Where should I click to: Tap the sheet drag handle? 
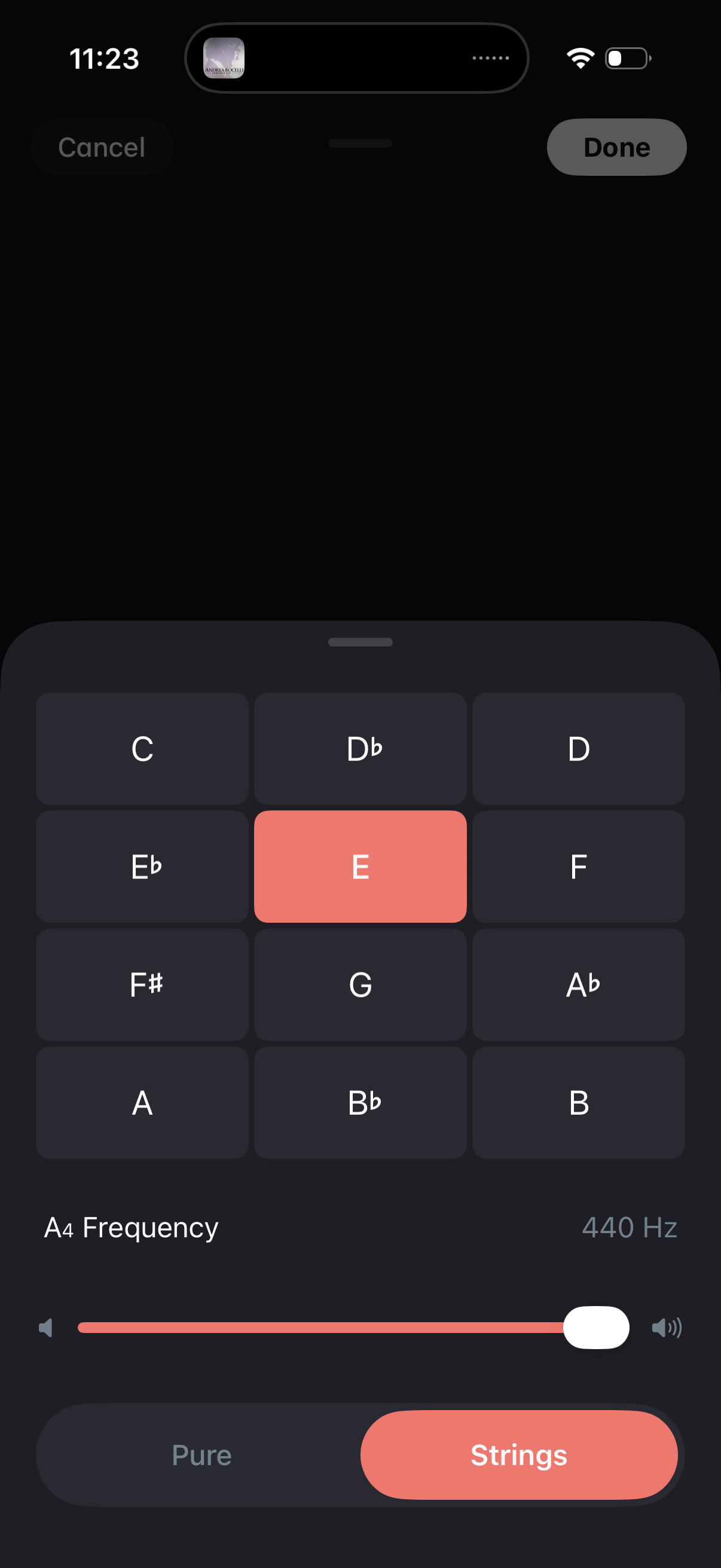click(x=360, y=642)
